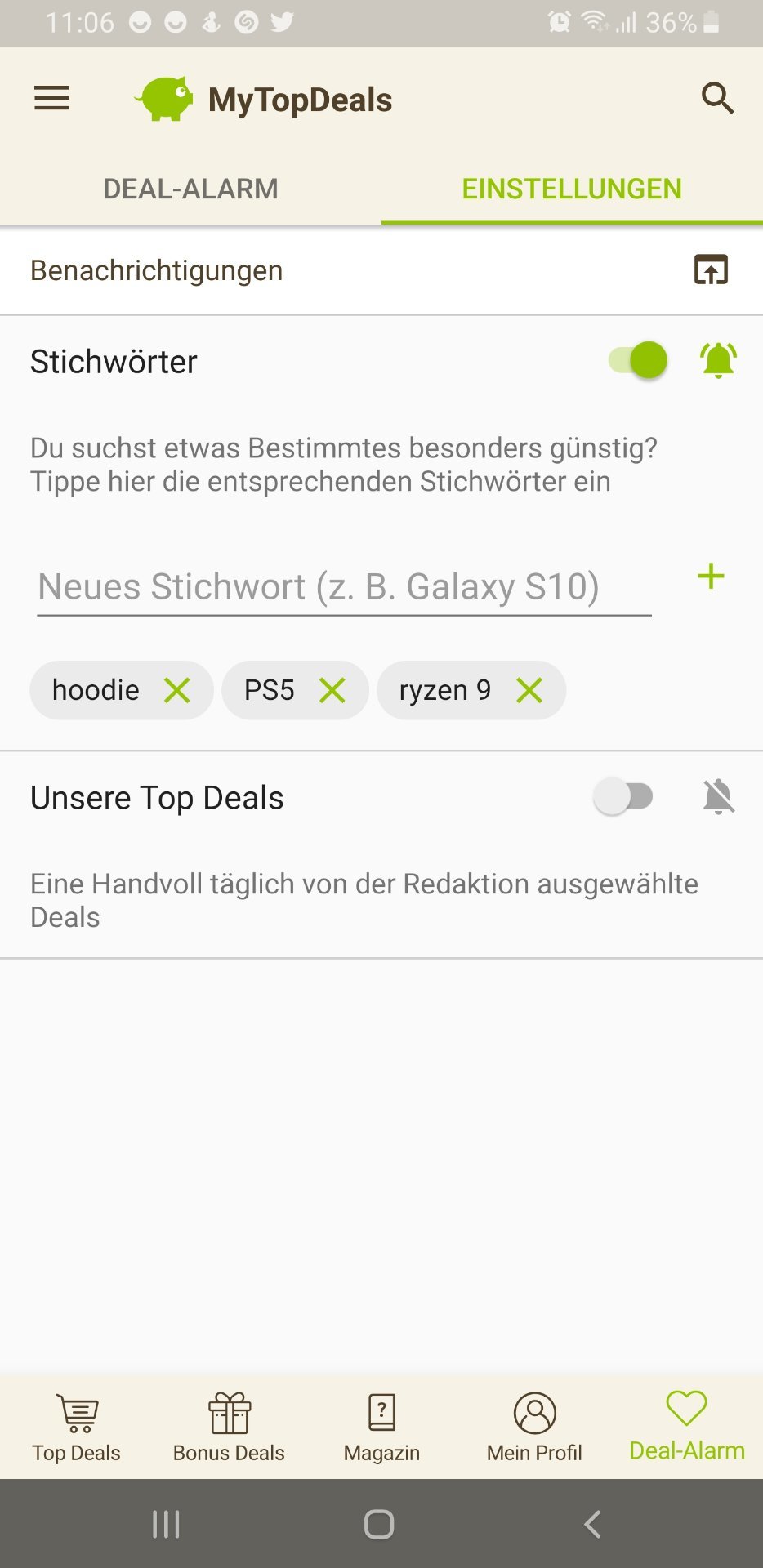The image size is (763, 1568).
Task: Tap the muted bell for Unsere Top Deals
Action: (x=718, y=796)
